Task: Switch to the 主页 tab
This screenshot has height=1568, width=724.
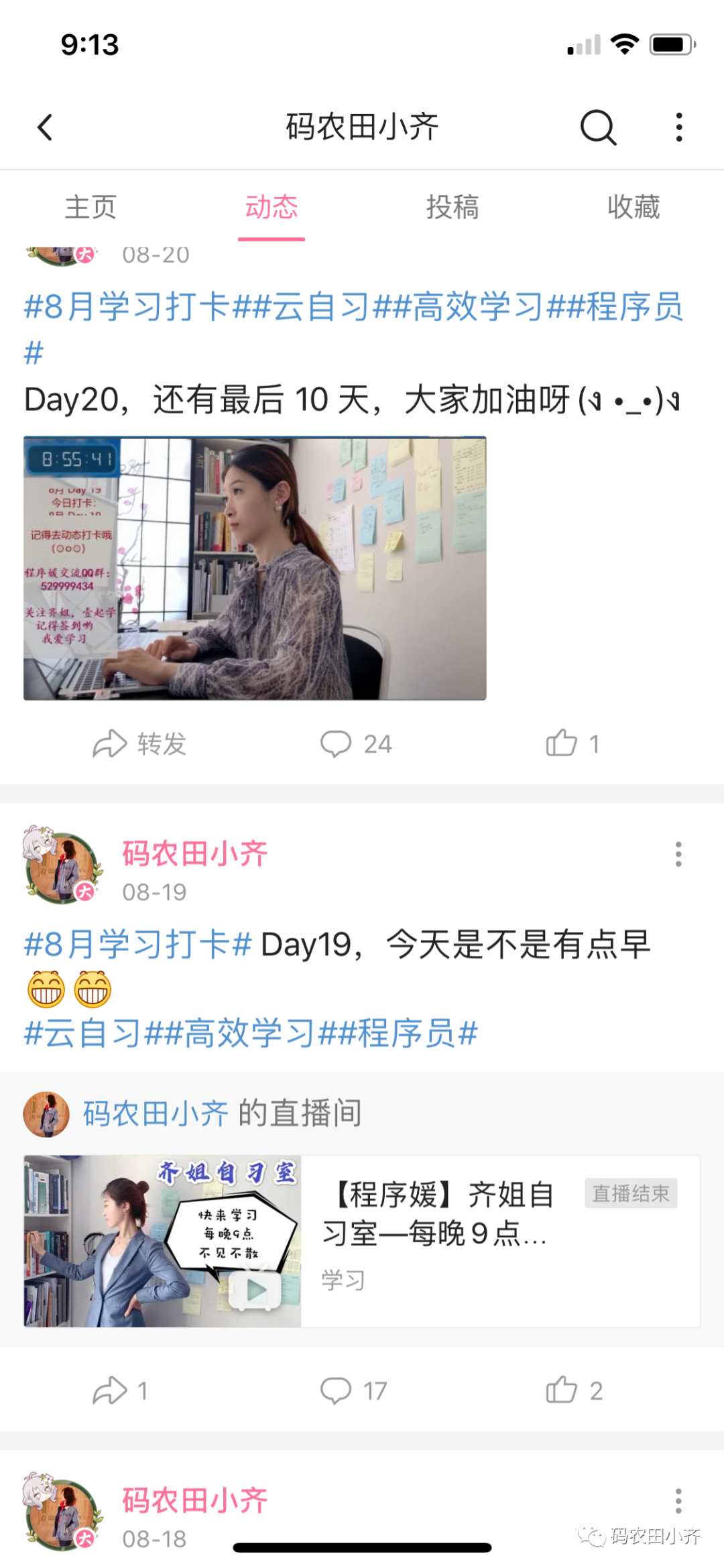Action: [x=90, y=207]
